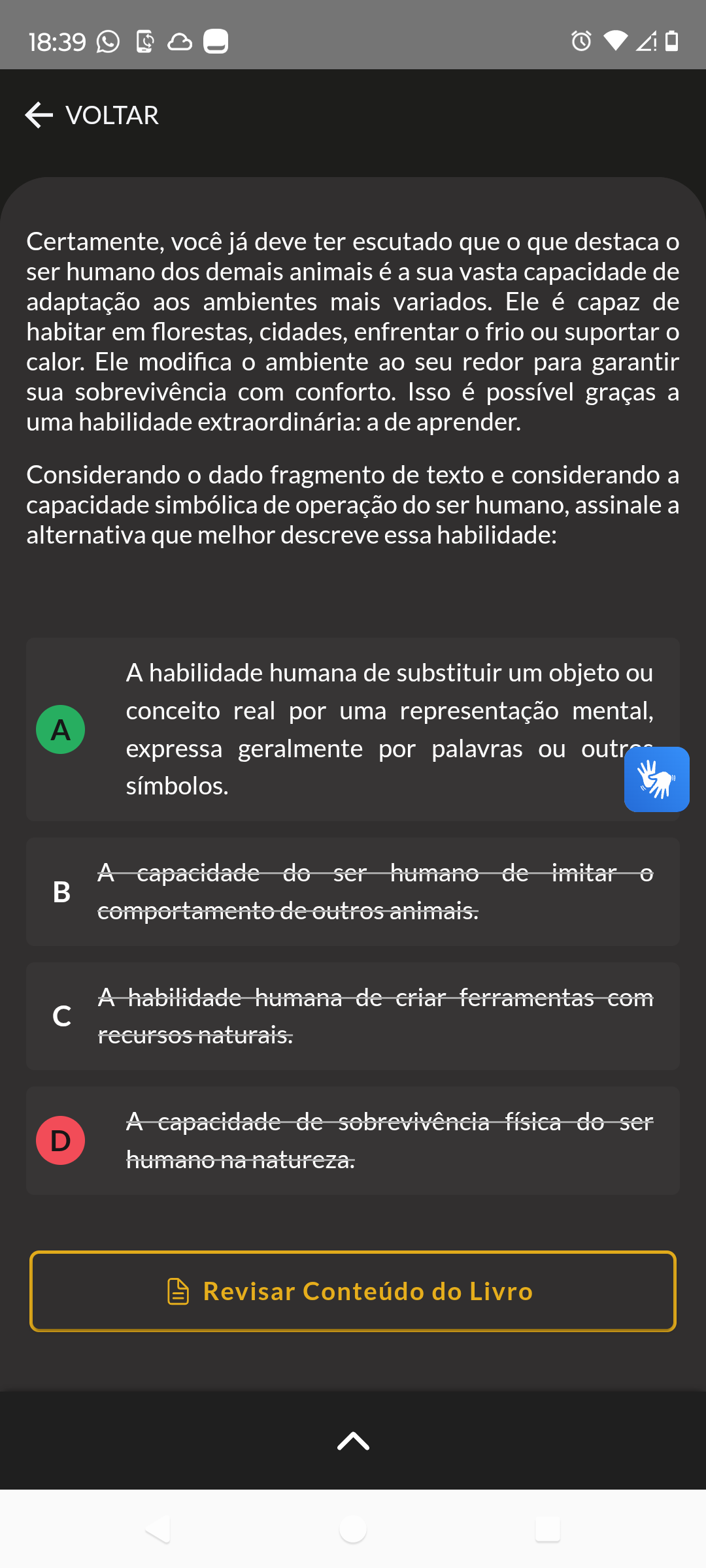Pick option D about physical survival
This screenshot has width=706, height=1568.
tap(353, 1141)
